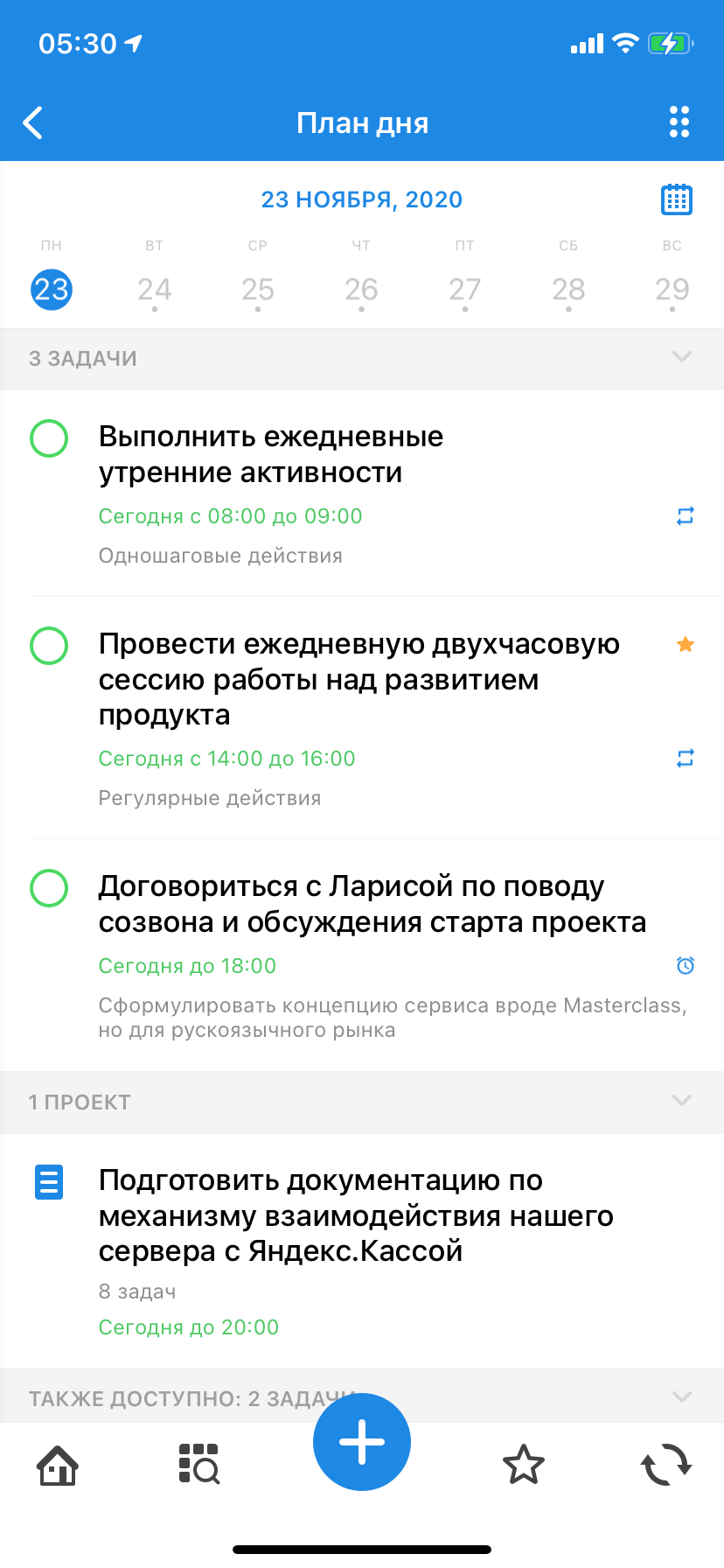This screenshot has height=1568, width=724.
Task: Select Wednesday the 25th
Action: pos(258,290)
